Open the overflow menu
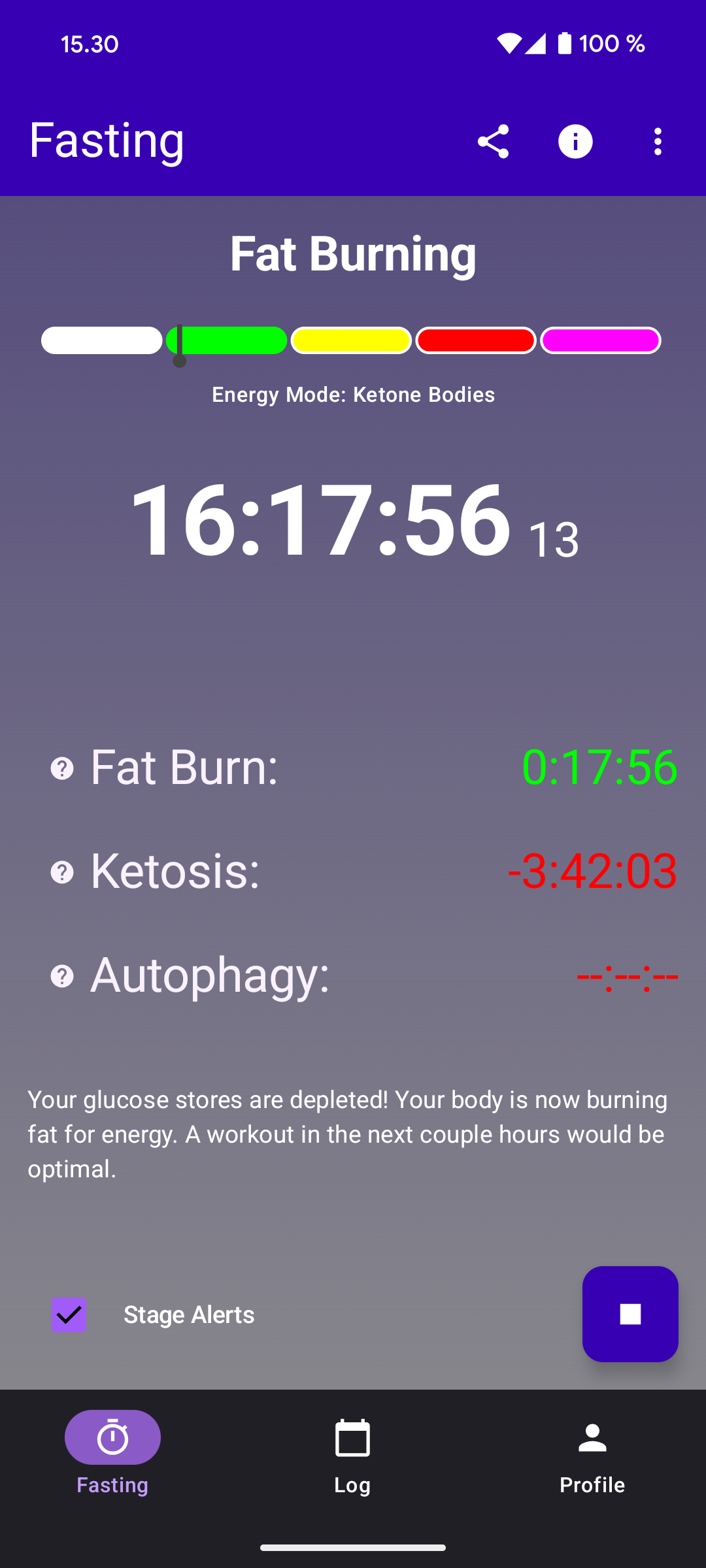The height and width of the screenshot is (1568, 706). (x=658, y=142)
